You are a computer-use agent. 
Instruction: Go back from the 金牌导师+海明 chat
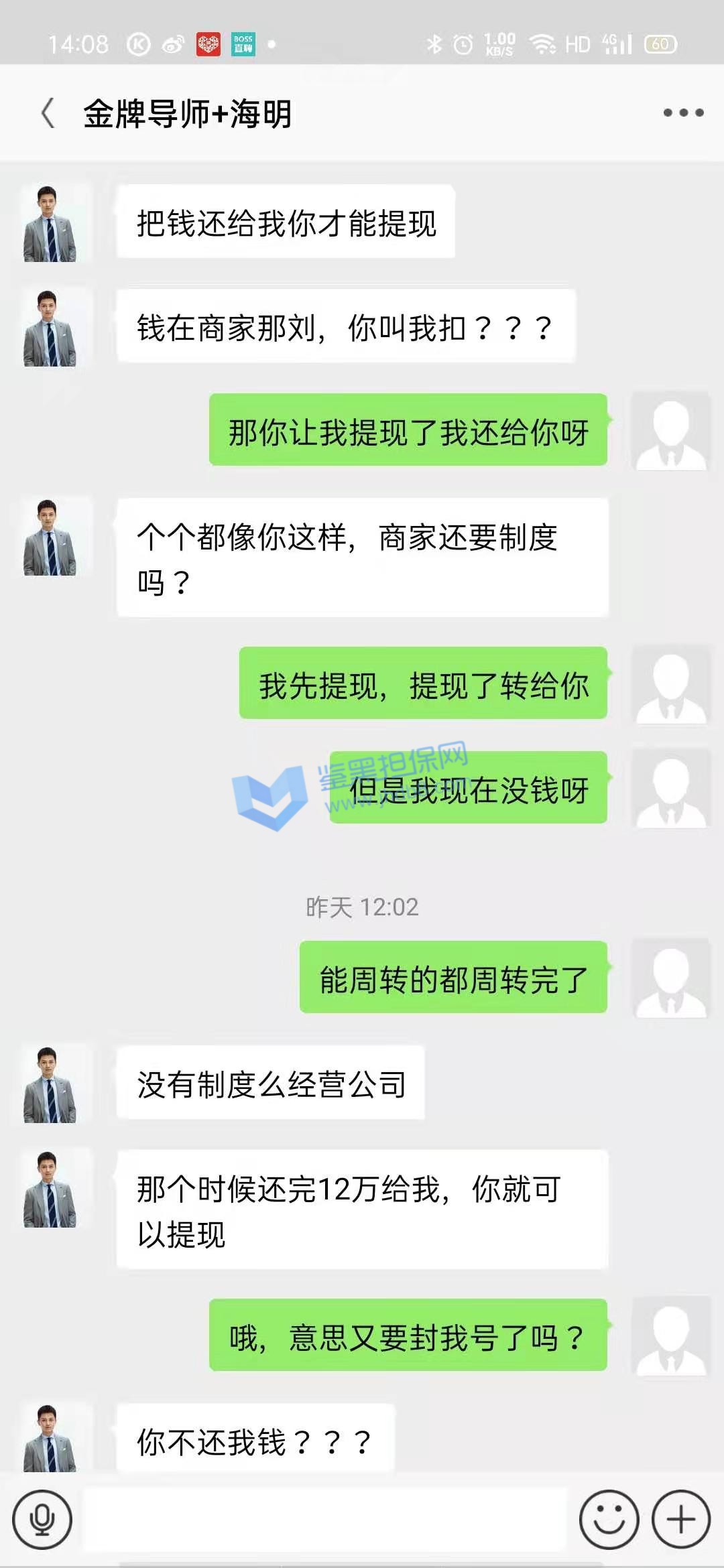click(48, 113)
